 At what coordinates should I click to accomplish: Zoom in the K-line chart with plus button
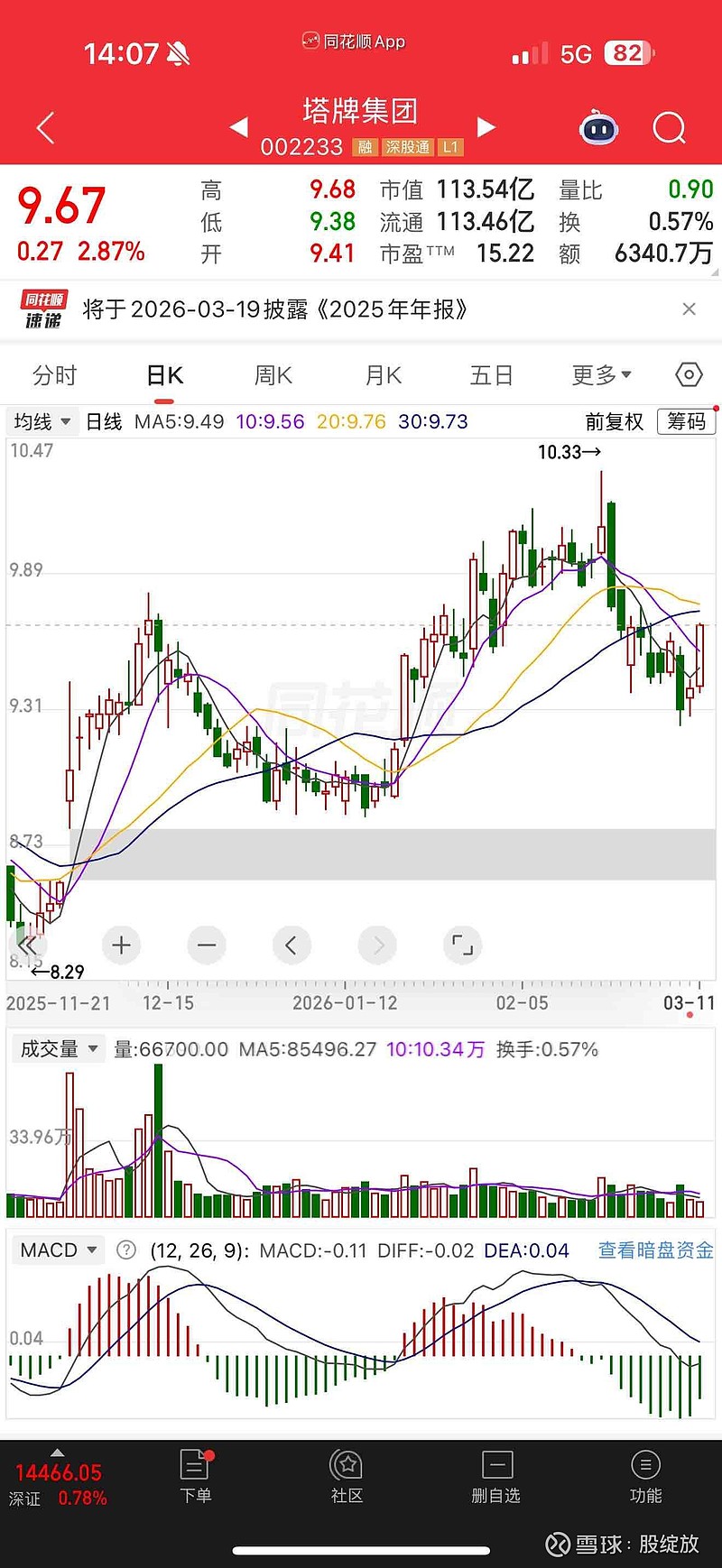pos(121,945)
